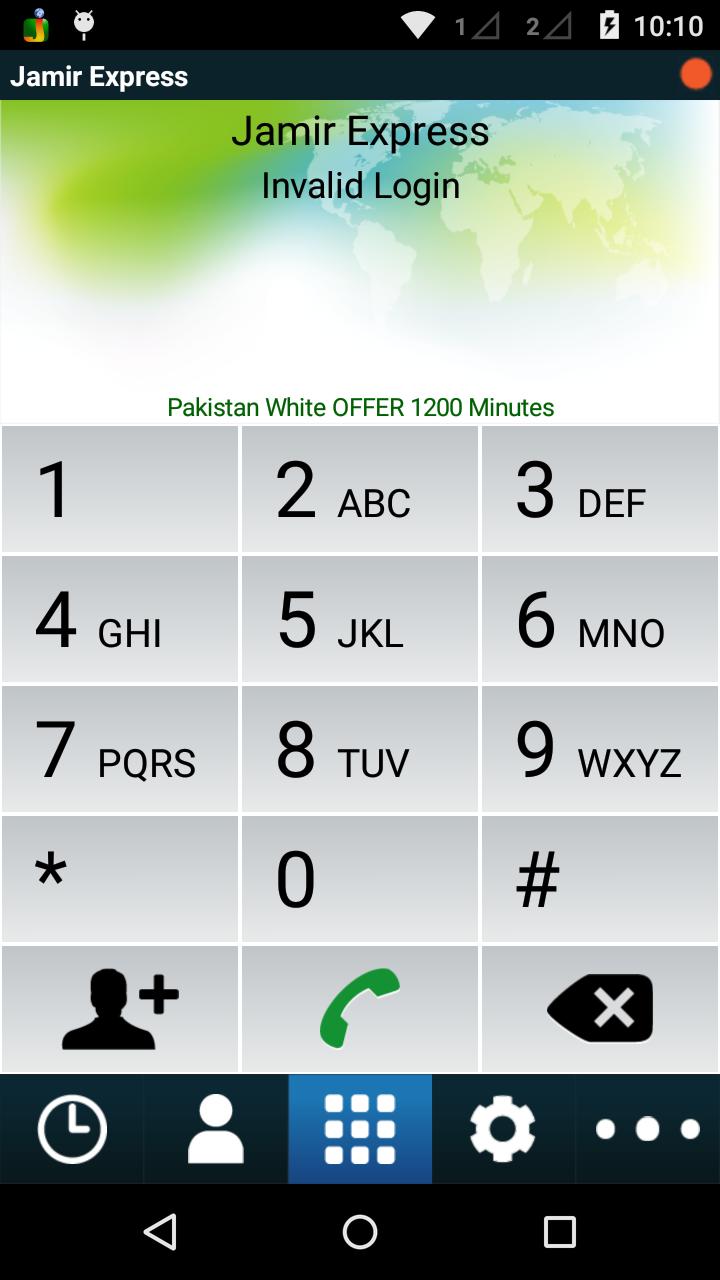The height and width of the screenshot is (1280, 720).
Task: Dial digit 1 on the keypad
Action: coord(120,489)
